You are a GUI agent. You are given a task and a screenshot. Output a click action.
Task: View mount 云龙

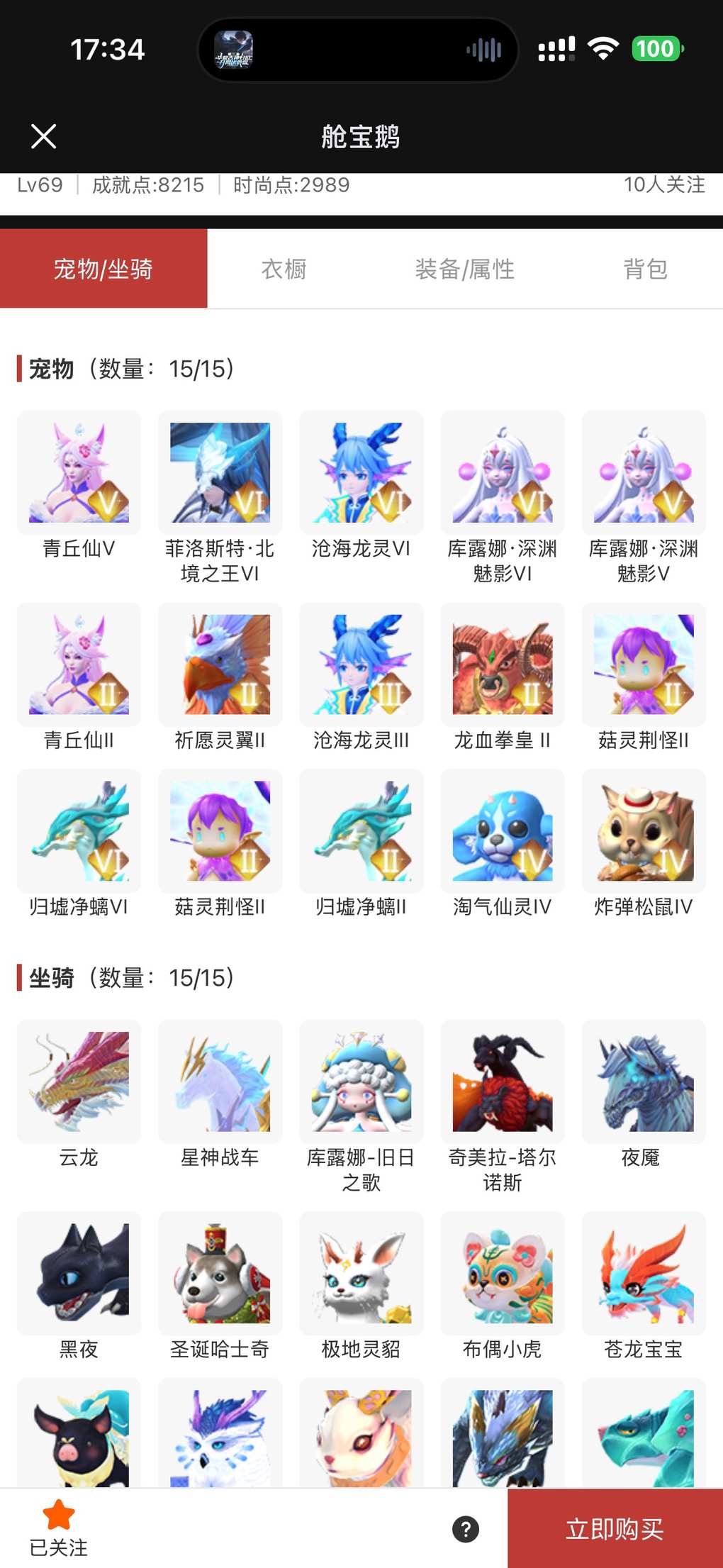[79, 1082]
